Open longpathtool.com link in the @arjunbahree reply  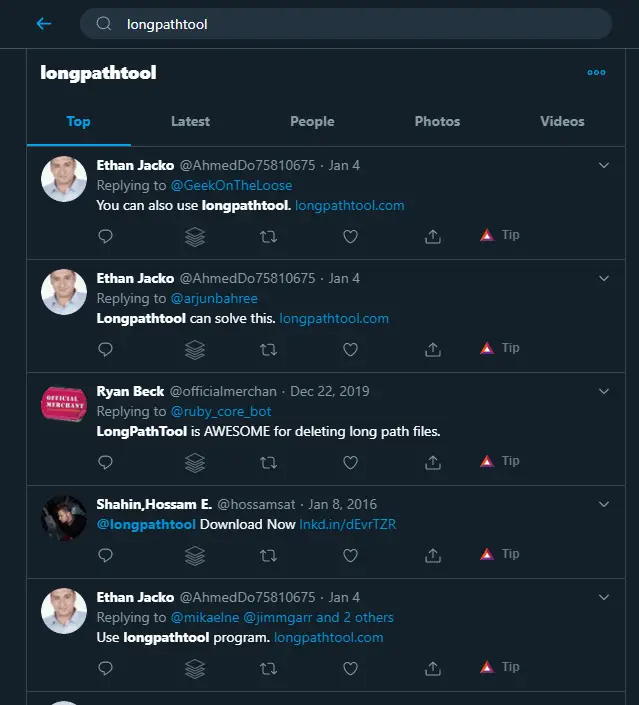tap(334, 318)
